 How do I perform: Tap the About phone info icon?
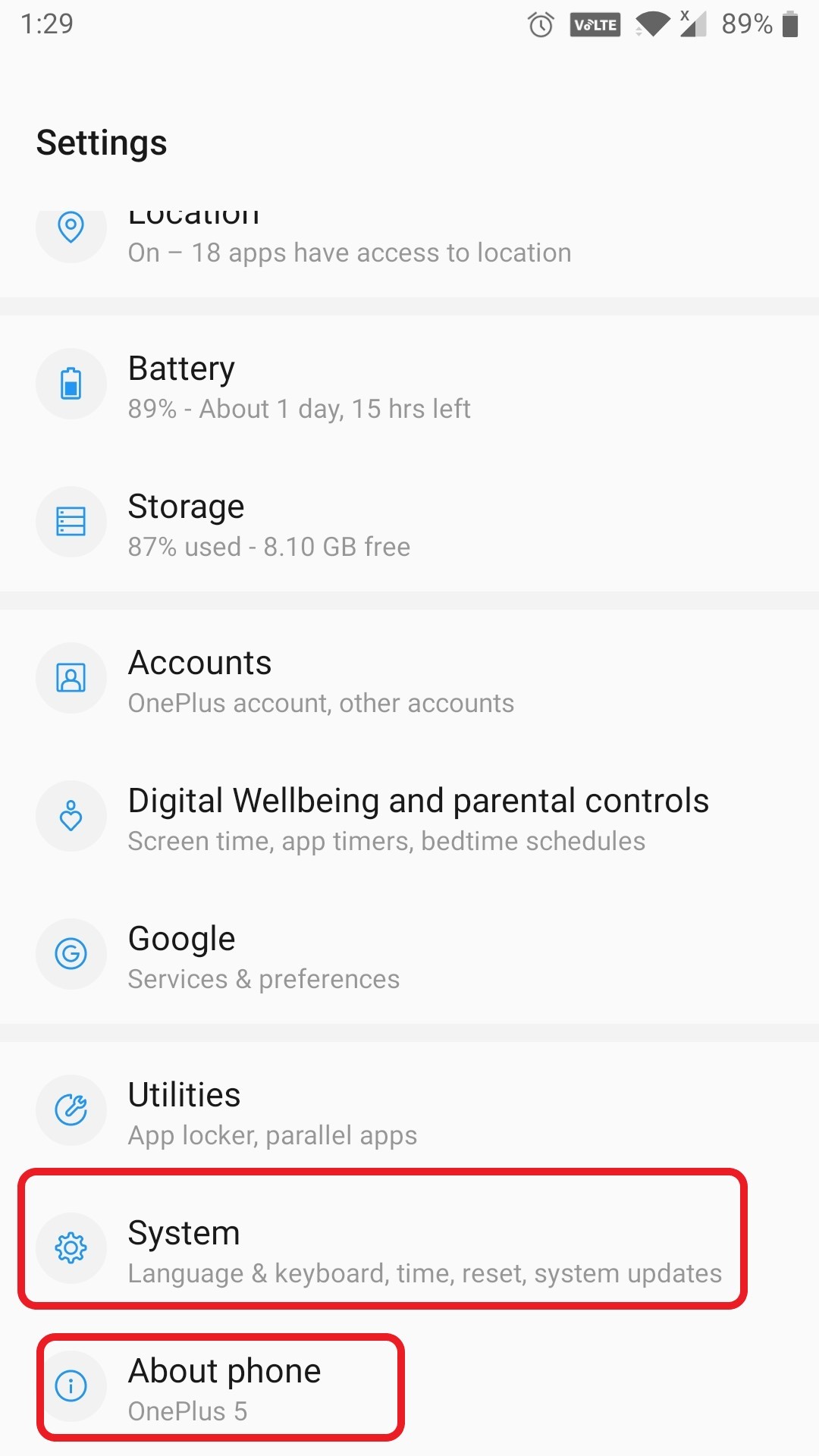(x=71, y=1386)
